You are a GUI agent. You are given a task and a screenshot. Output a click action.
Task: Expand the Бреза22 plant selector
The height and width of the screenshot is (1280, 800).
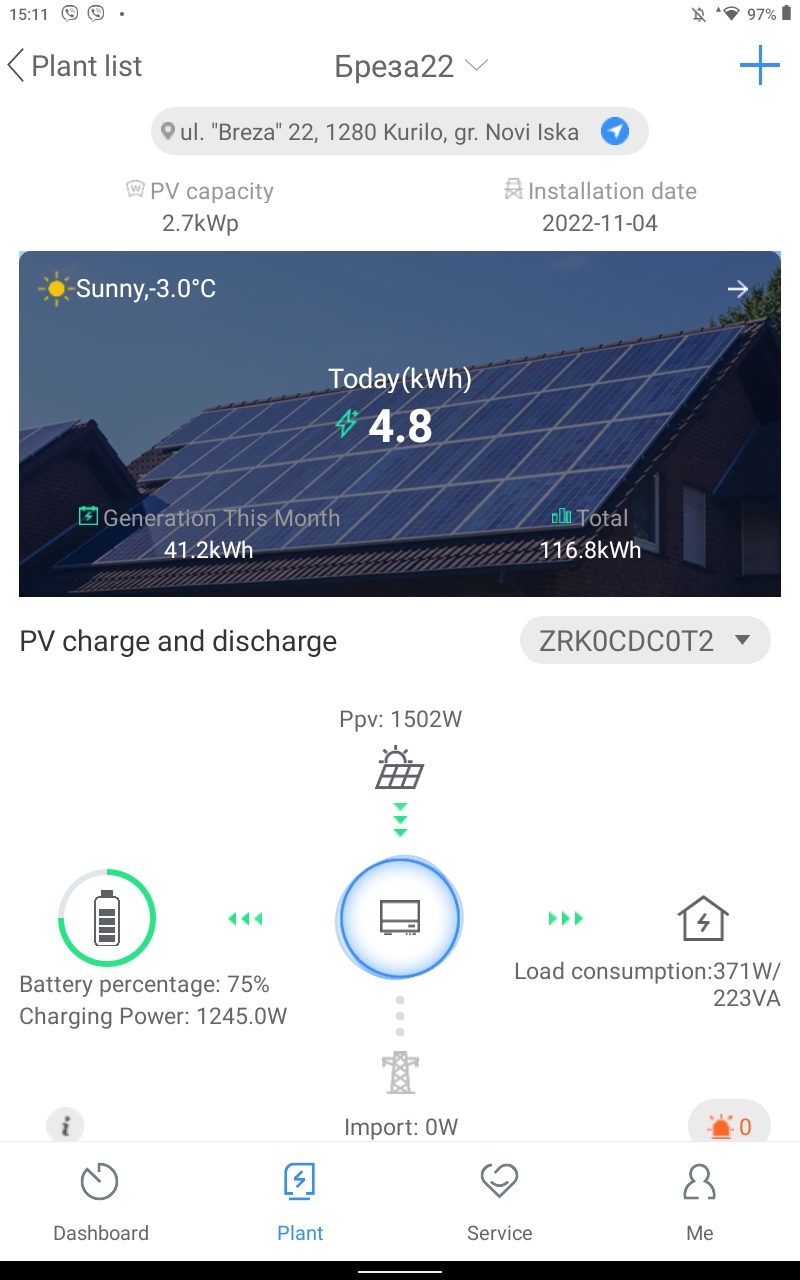pos(410,66)
